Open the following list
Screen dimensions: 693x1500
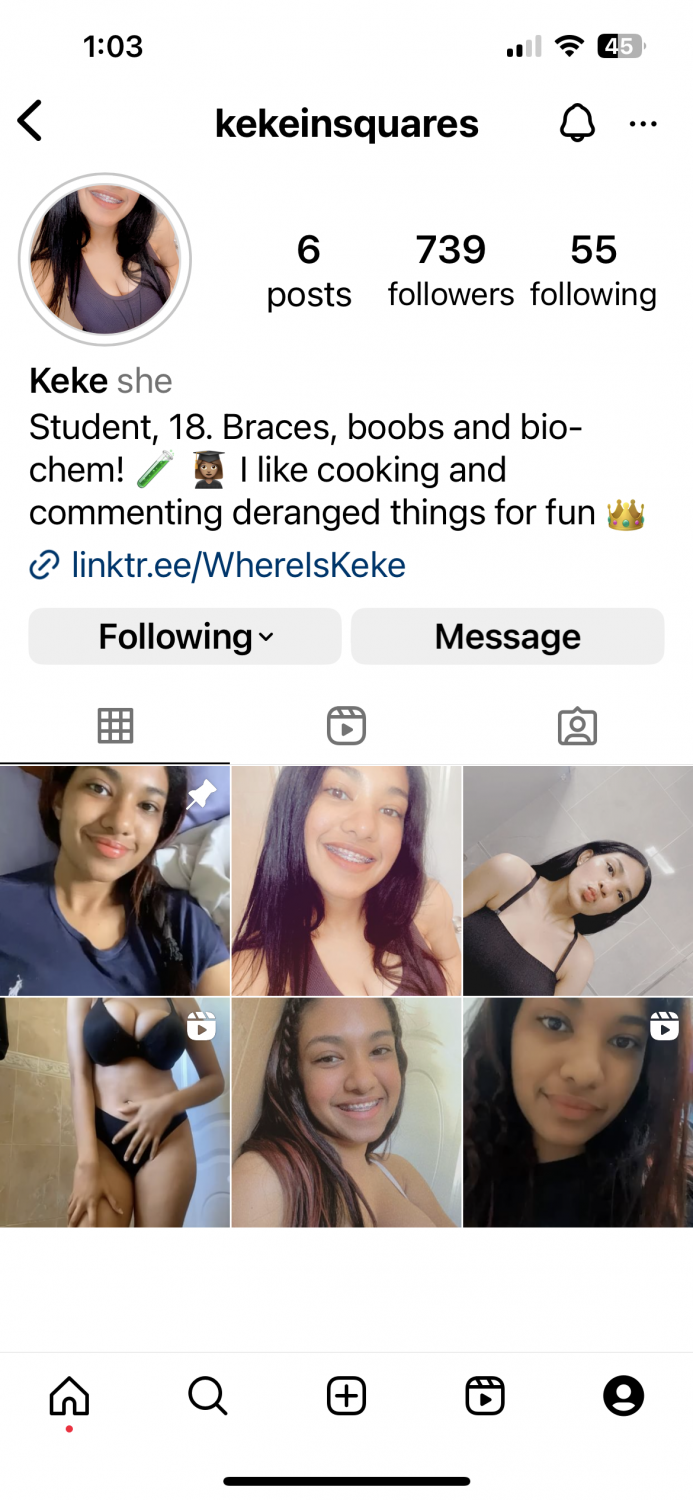point(593,271)
